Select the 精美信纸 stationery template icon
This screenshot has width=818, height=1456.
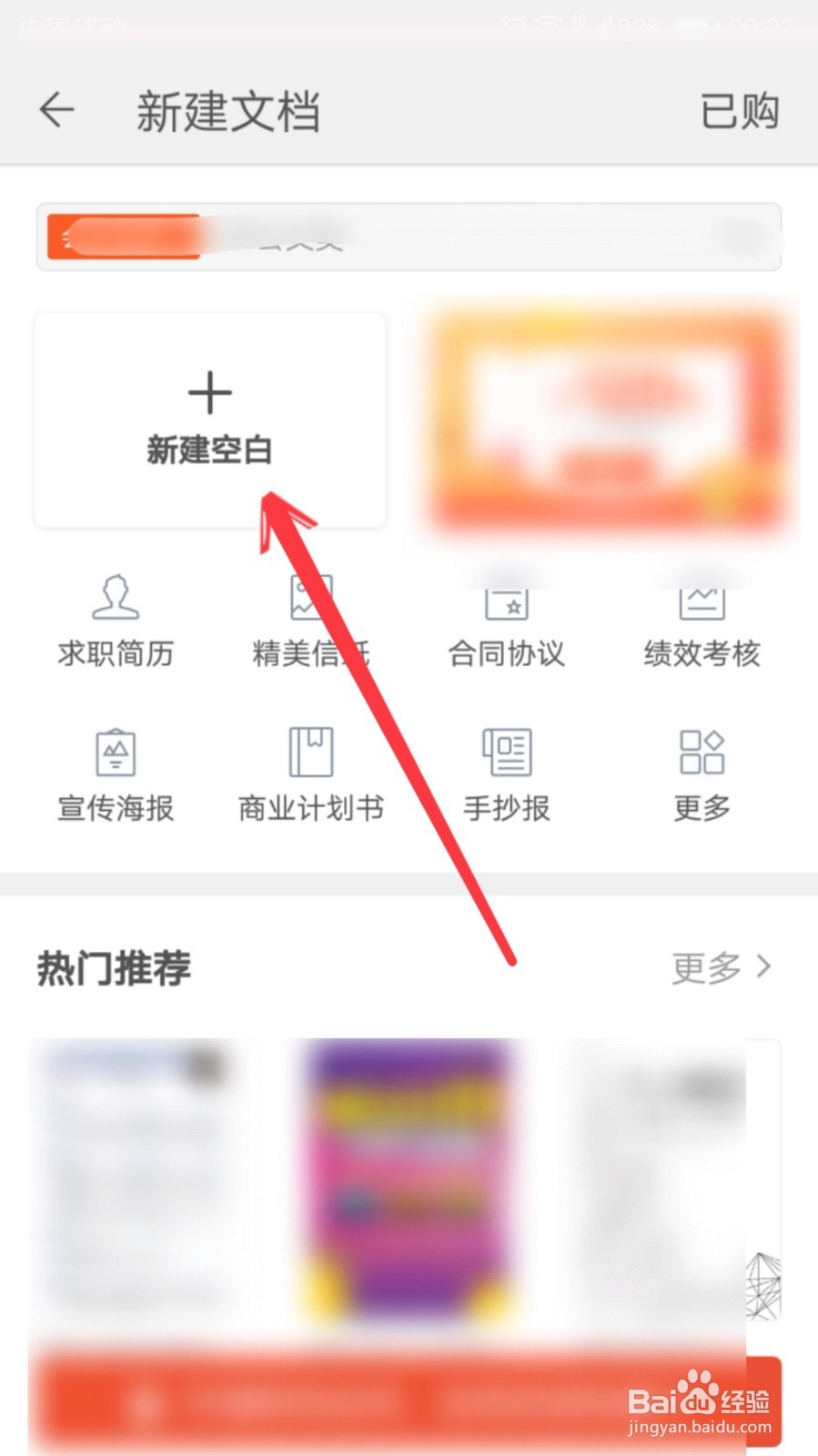309,619
